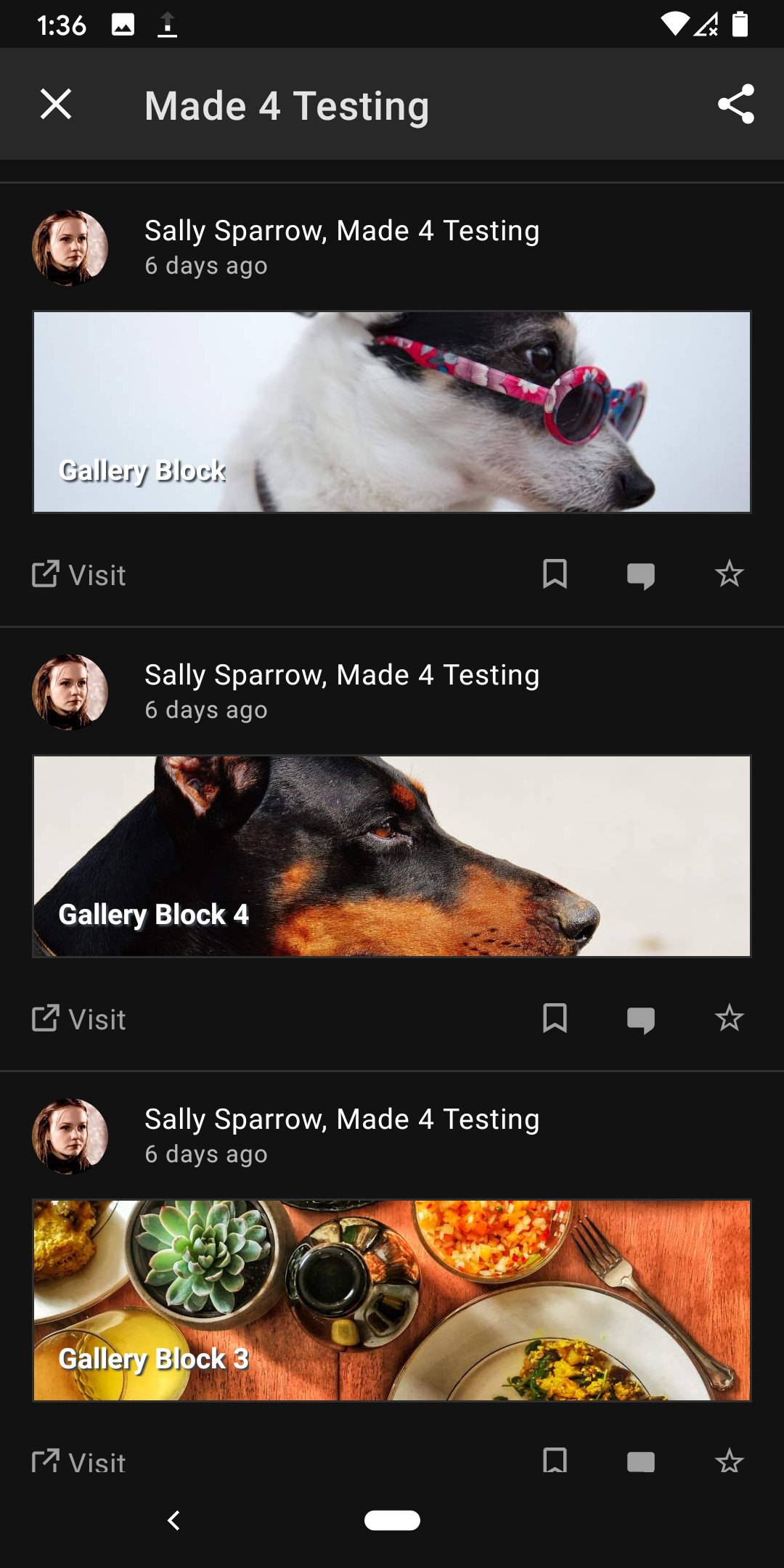Toggle the star on the third post

729,1461
